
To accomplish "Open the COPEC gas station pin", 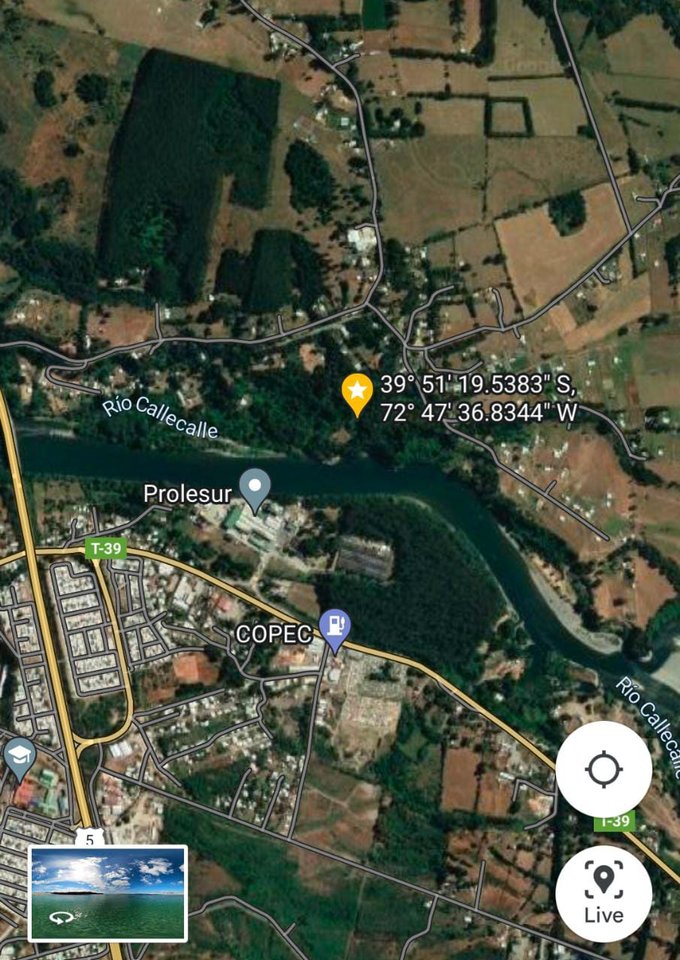I will click(x=334, y=628).
